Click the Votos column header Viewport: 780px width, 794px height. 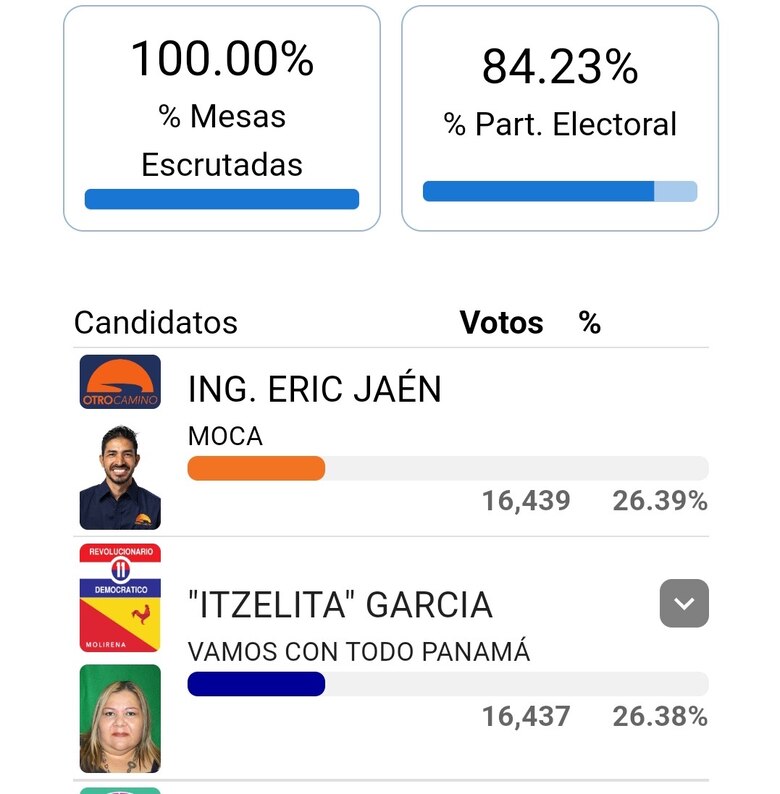501,322
